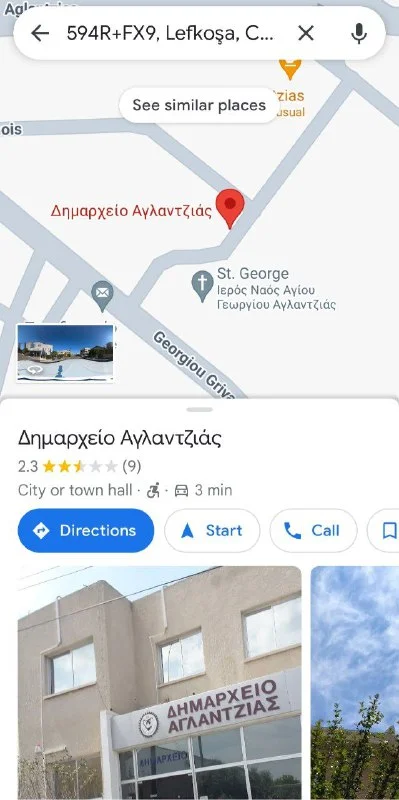The image size is (399, 800).
Task: Start voice search with the microphone
Action: 359,34
